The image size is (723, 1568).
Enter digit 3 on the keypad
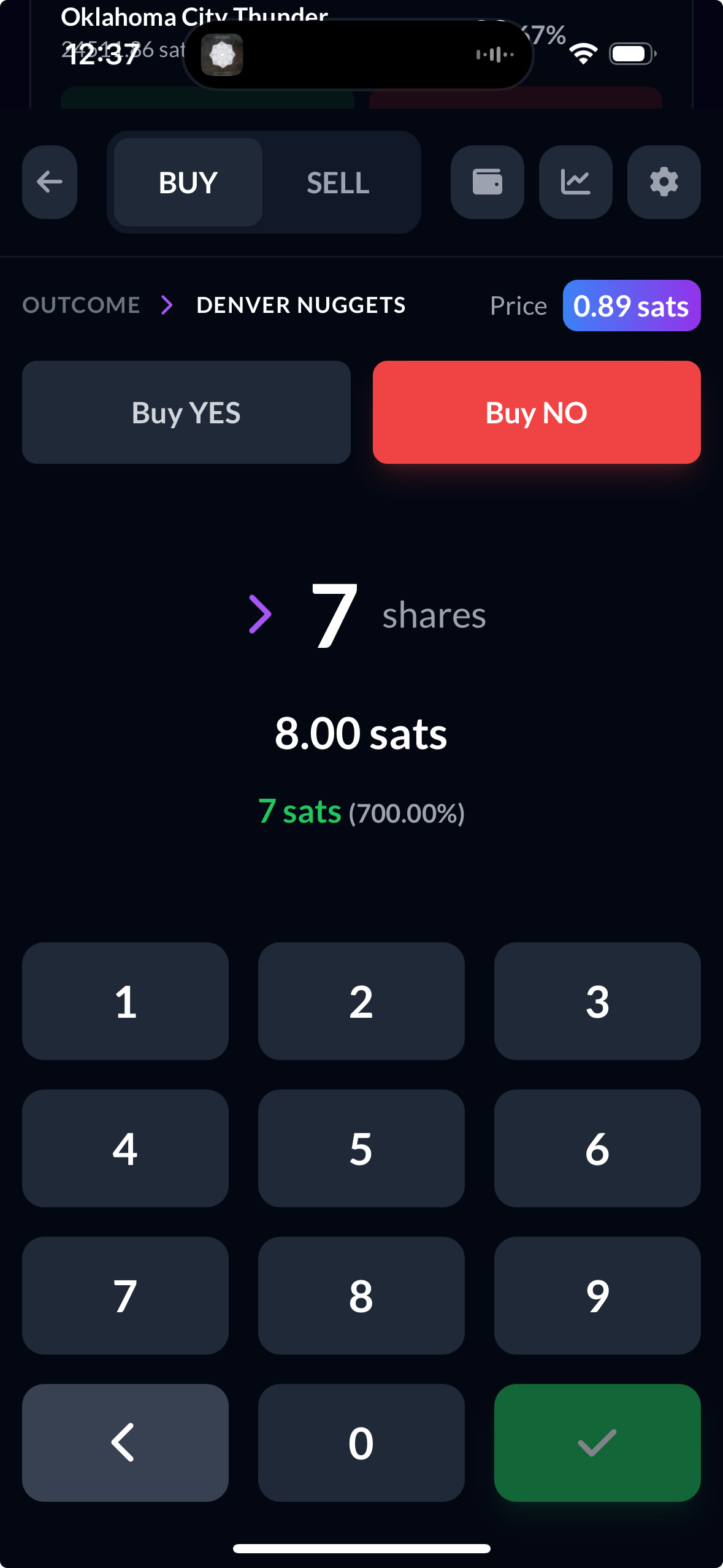[597, 1001]
